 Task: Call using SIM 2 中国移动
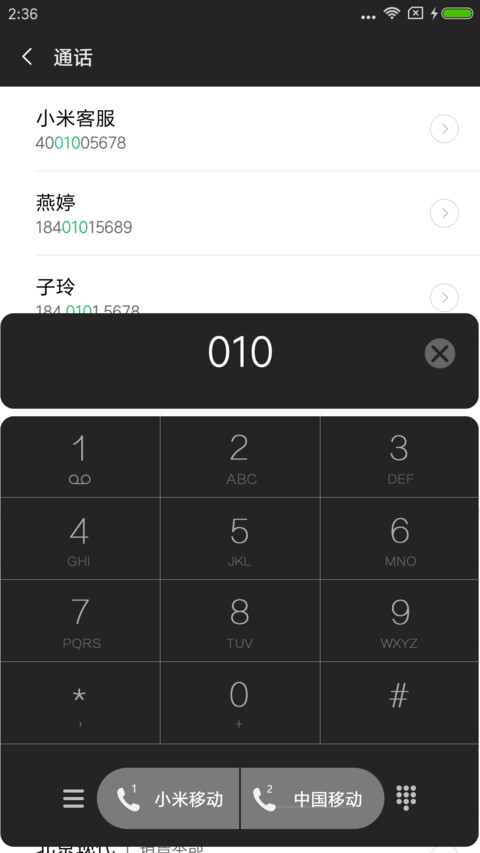(312, 799)
